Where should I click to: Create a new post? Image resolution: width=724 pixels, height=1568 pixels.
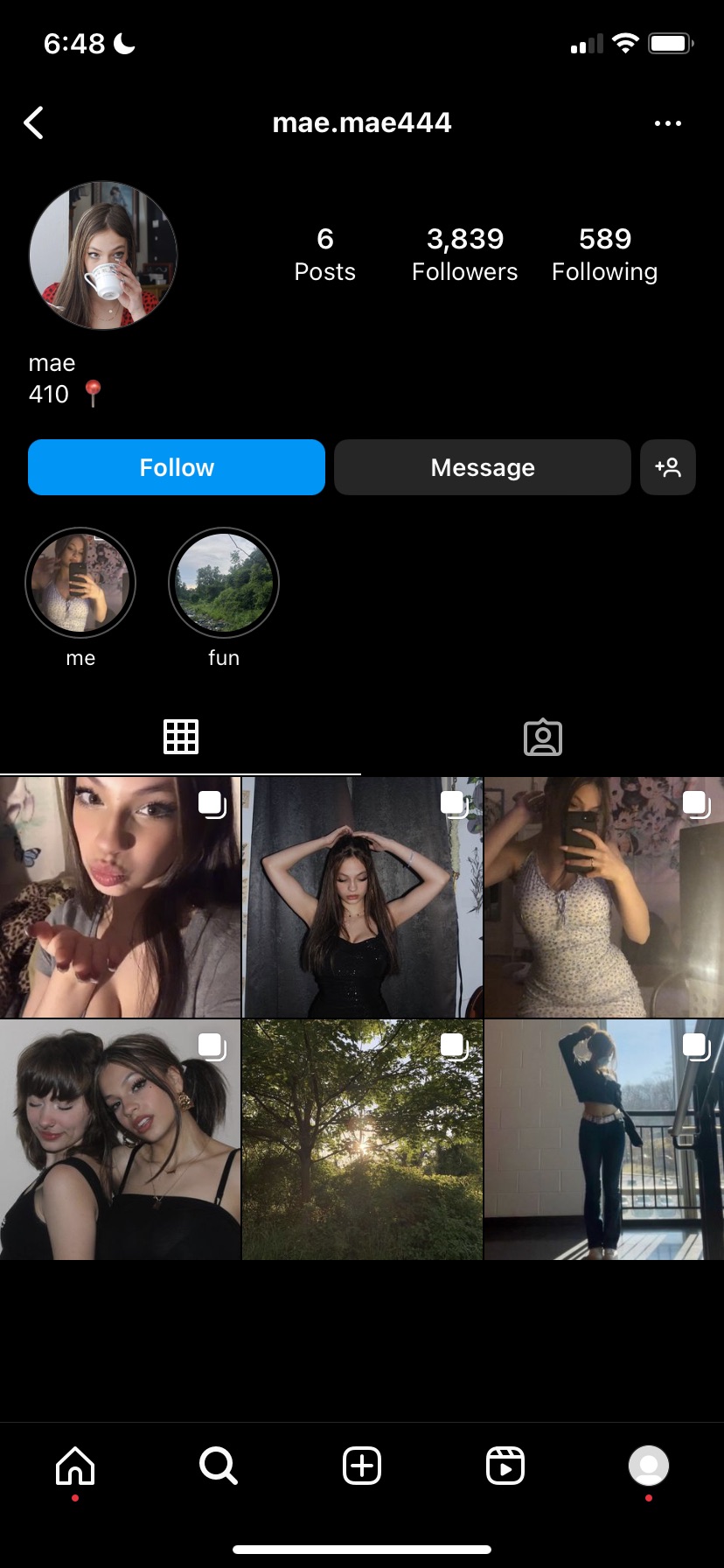(362, 1465)
